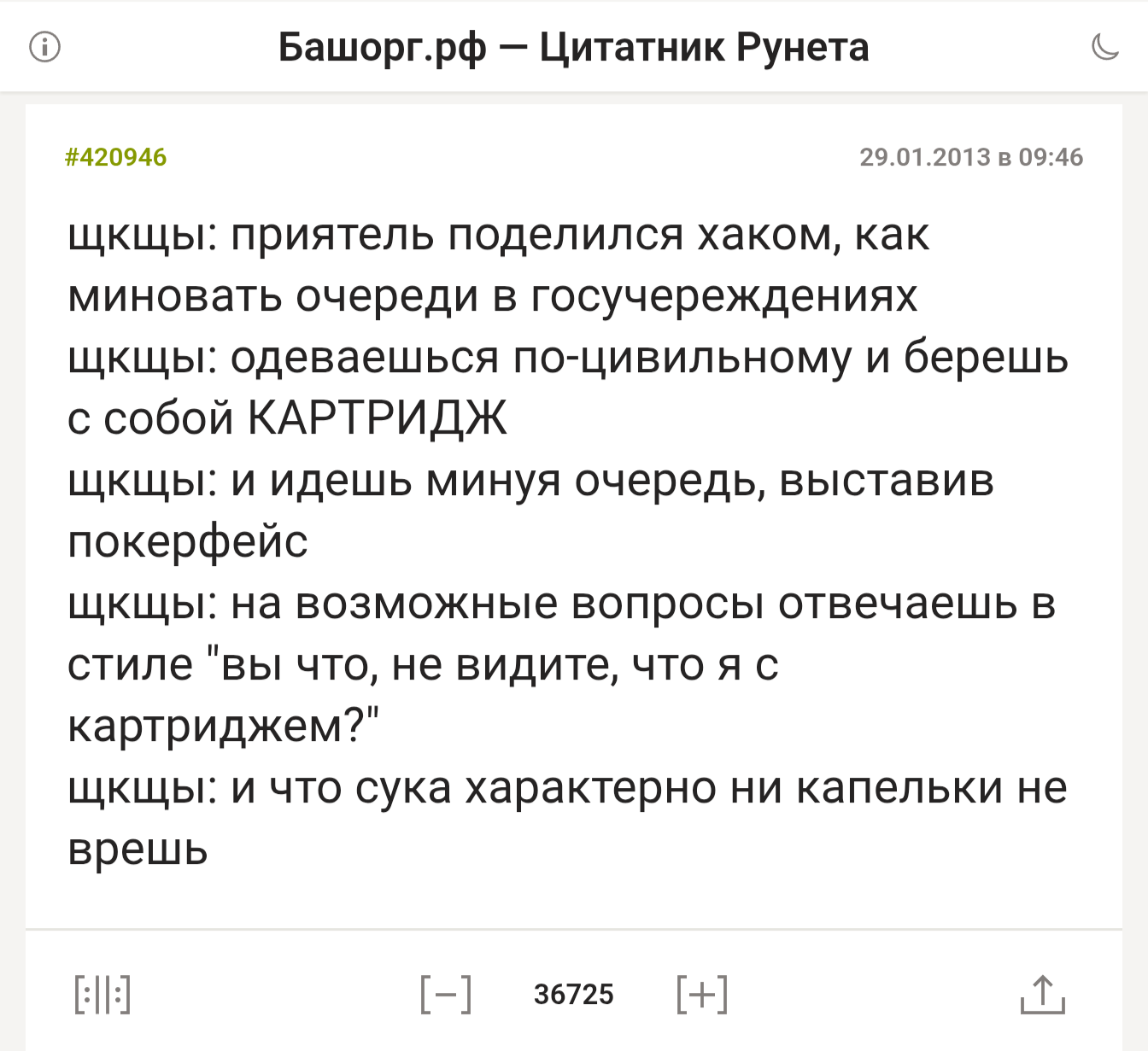Open the info icon in the header
Image resolution: width=1148 pixels, height=1051 pixels.
point(44,47)
